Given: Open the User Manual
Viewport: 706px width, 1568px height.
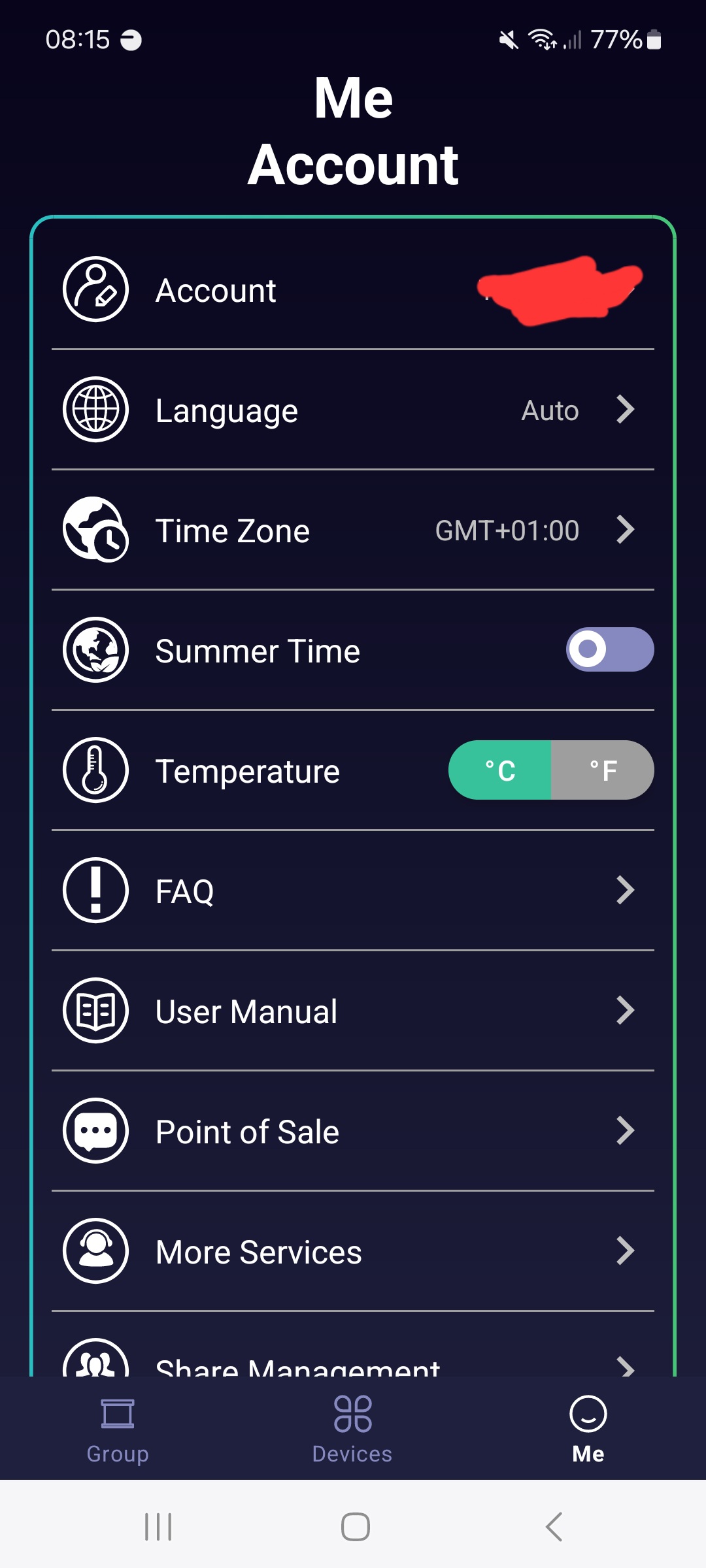Looking at the screenshot, I should click(353, 1011).
